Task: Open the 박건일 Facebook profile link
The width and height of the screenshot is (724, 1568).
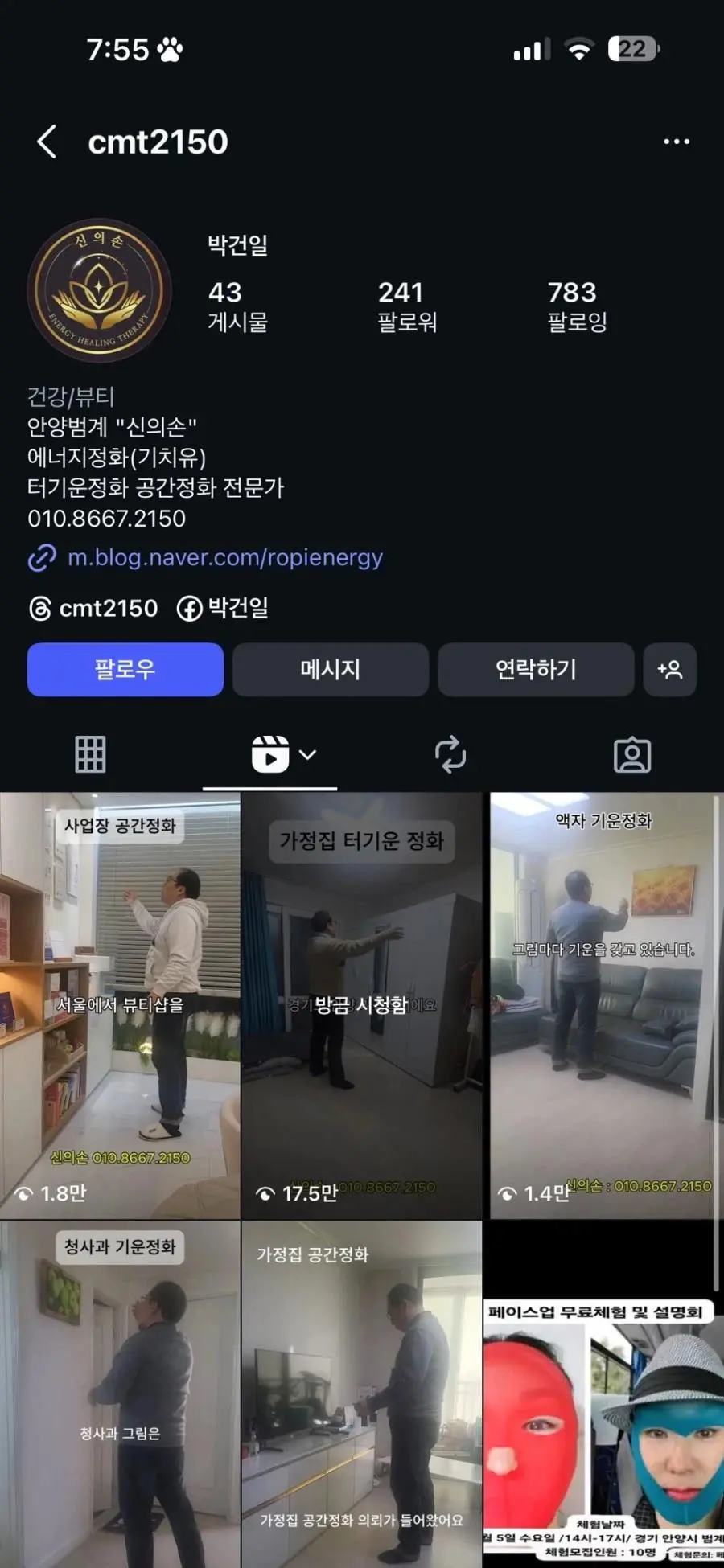Action: pos(223,608)
